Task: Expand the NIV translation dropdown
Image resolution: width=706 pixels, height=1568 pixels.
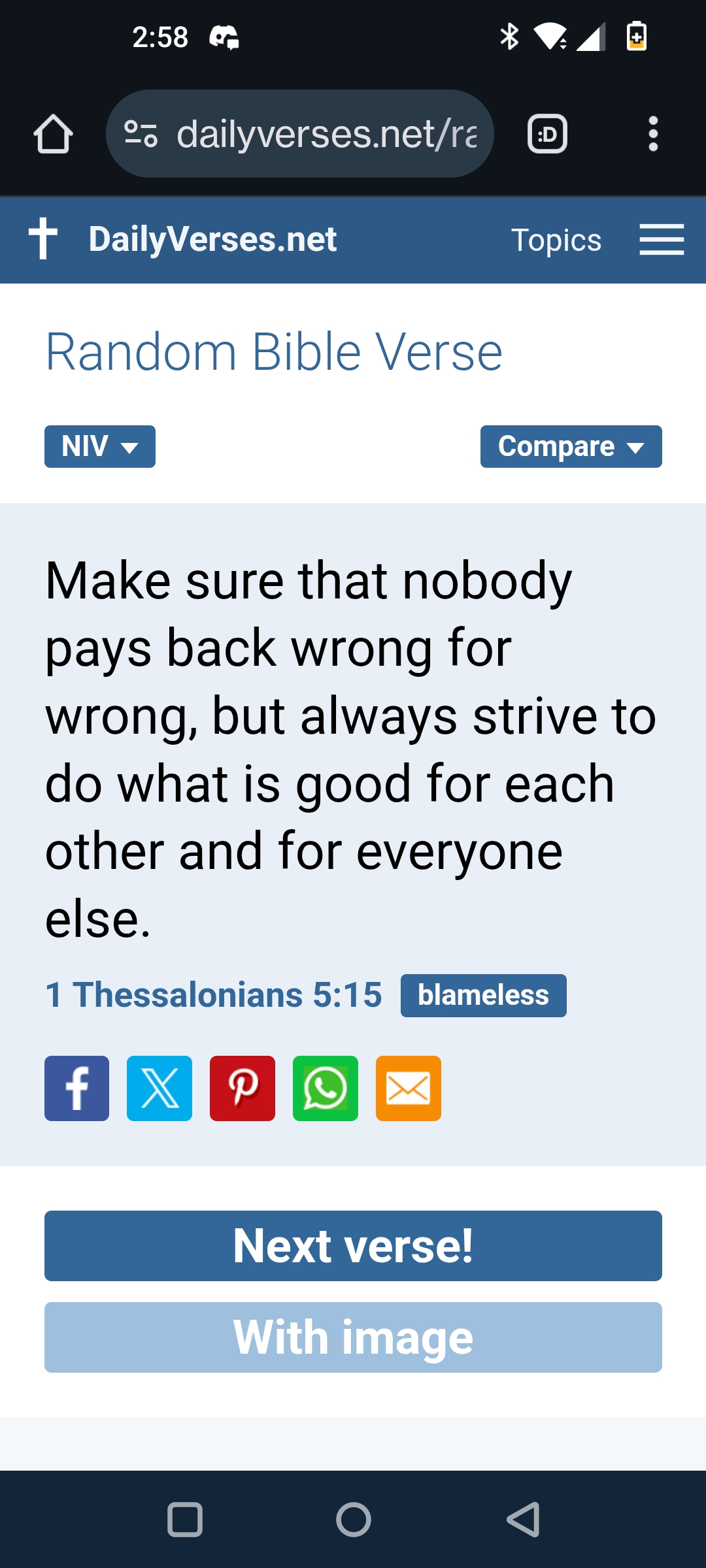Action: point(100,446)
